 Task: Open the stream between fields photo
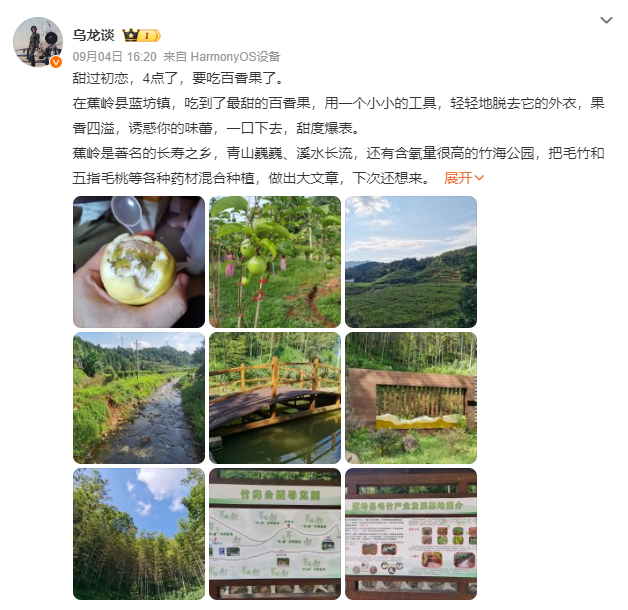139,398
